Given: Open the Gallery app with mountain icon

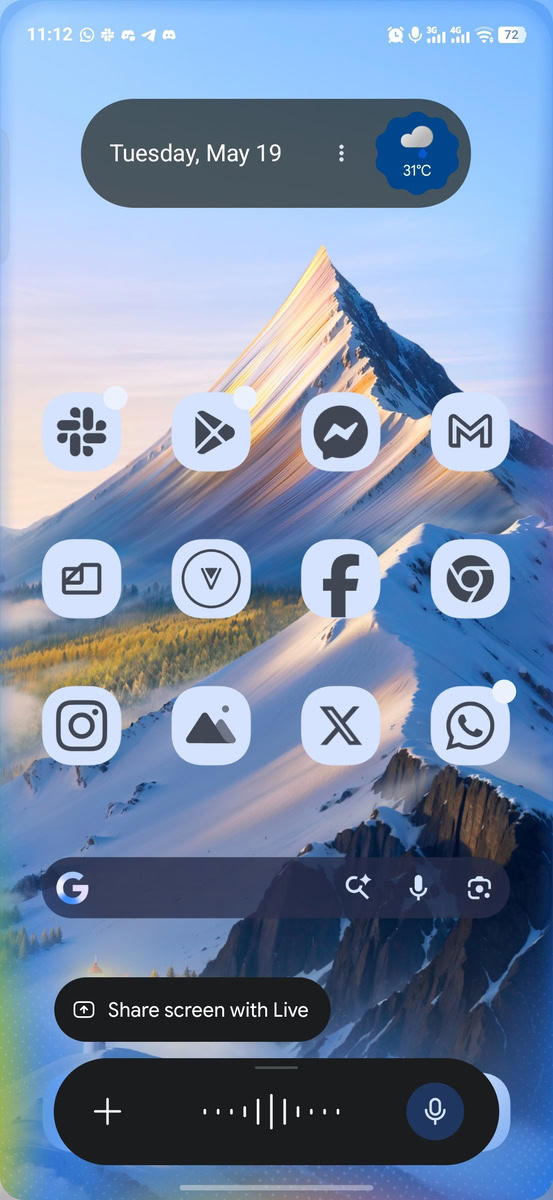Looking at the screenshot, I should tap(211, 726).
